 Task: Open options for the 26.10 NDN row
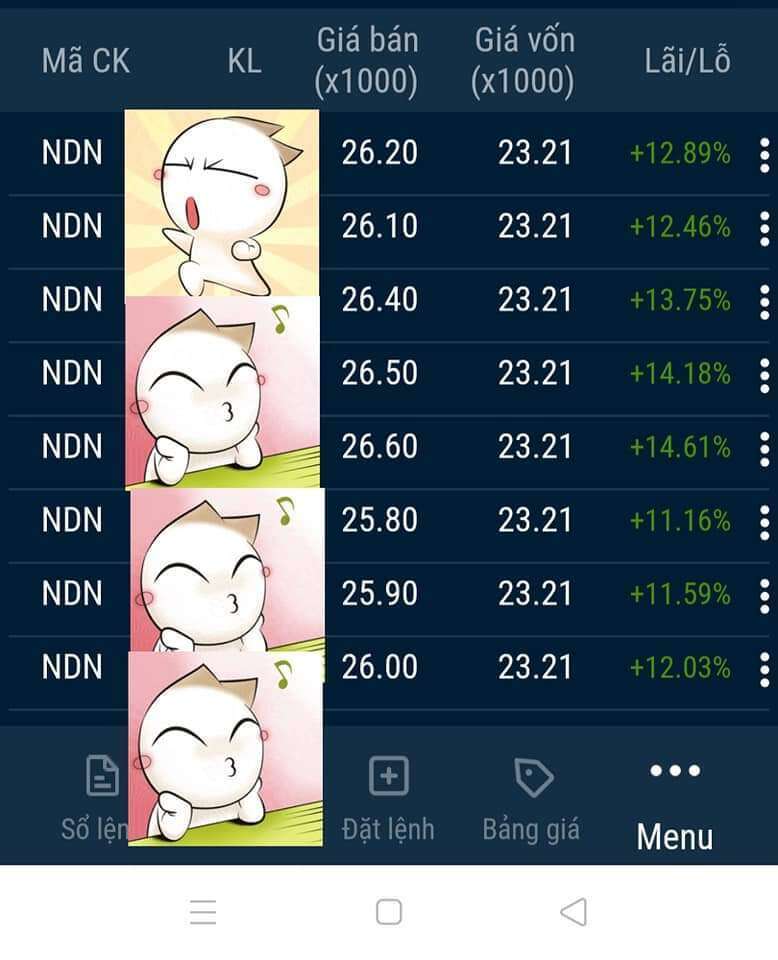pos(764,228)
